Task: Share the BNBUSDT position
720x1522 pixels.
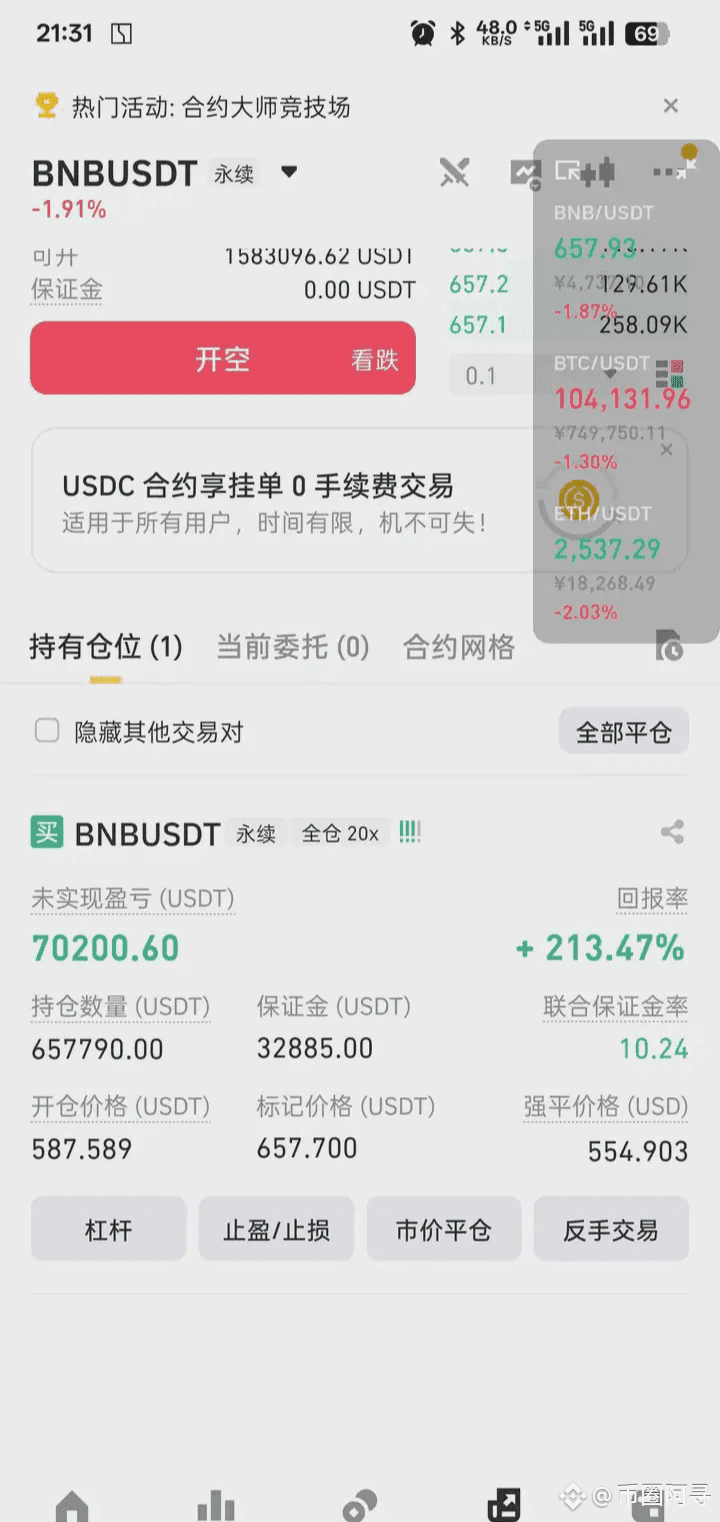Action: click(x=672, y=832)
